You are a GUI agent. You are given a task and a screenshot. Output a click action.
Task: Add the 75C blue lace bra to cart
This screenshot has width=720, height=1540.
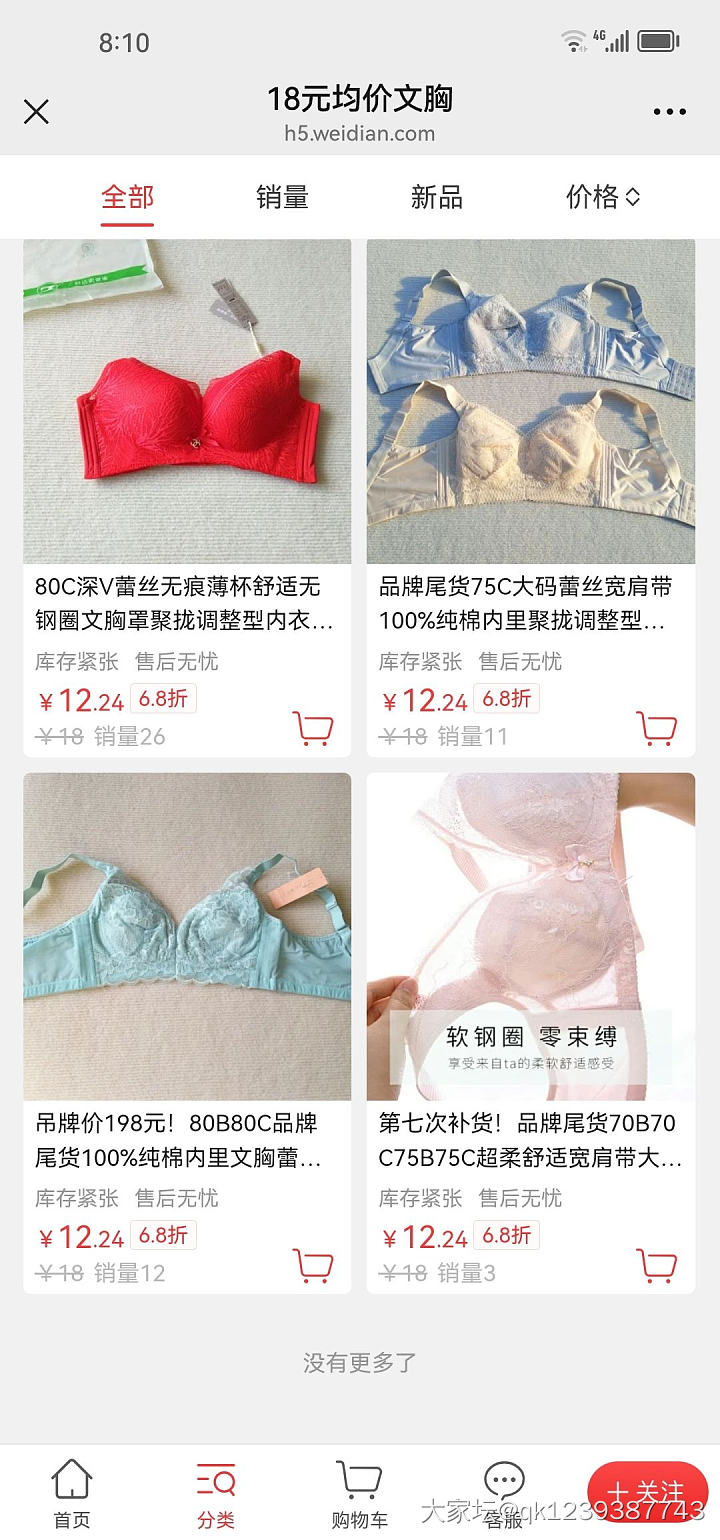pos(657,729)
